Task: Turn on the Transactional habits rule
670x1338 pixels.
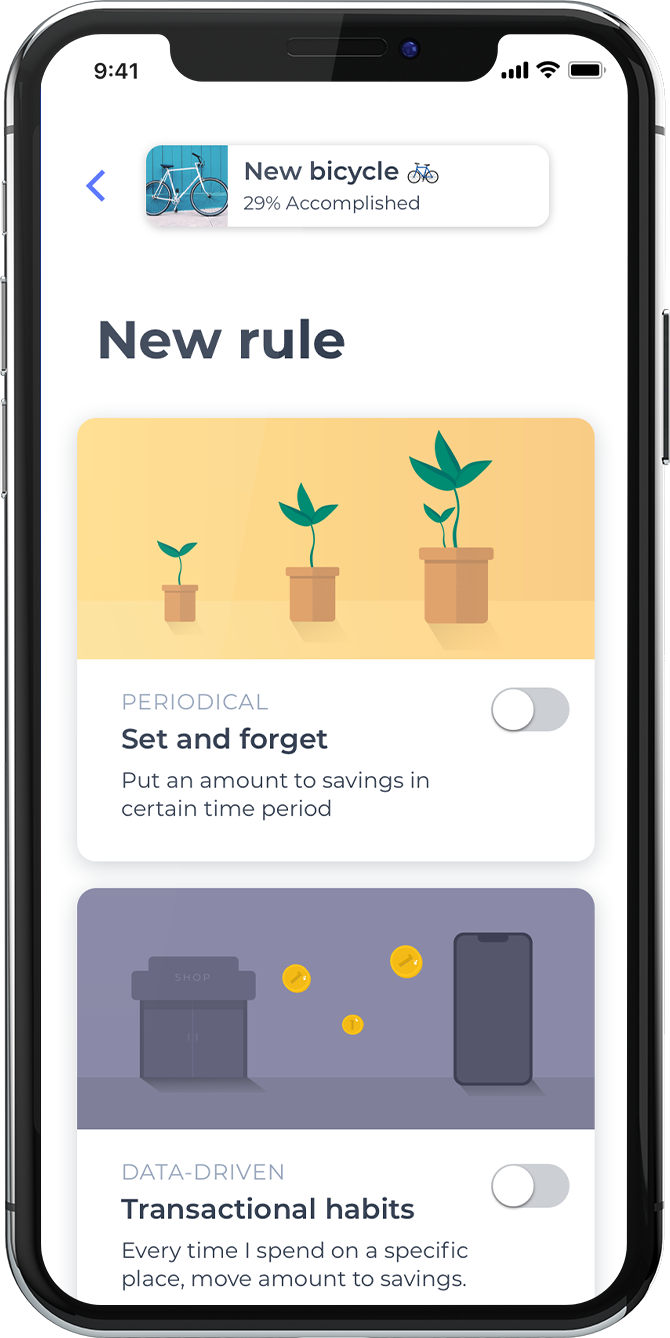Action: 530,1186
